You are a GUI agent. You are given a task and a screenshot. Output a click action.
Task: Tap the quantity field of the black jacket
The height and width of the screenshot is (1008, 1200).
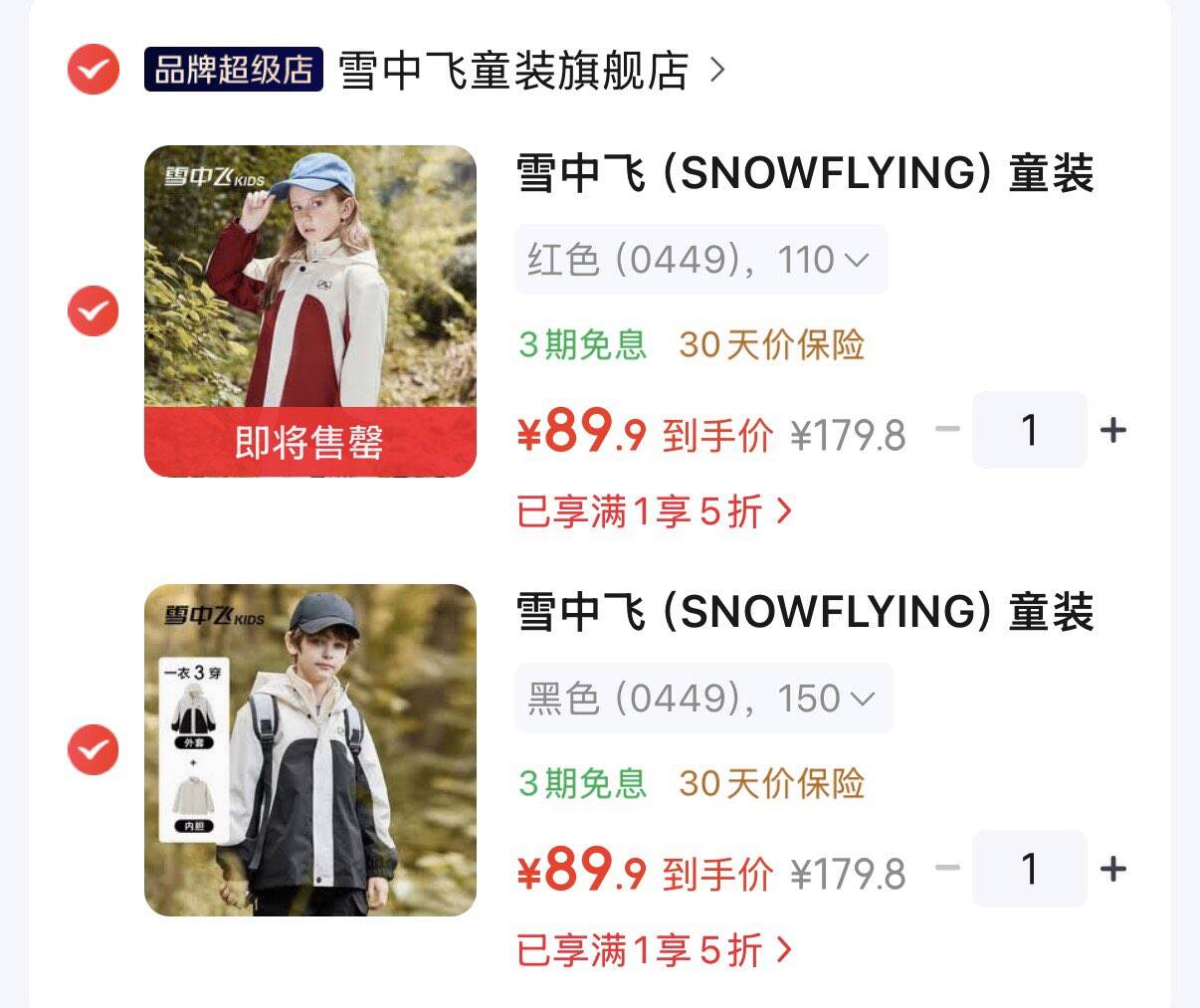click(x=1030, y=869)
